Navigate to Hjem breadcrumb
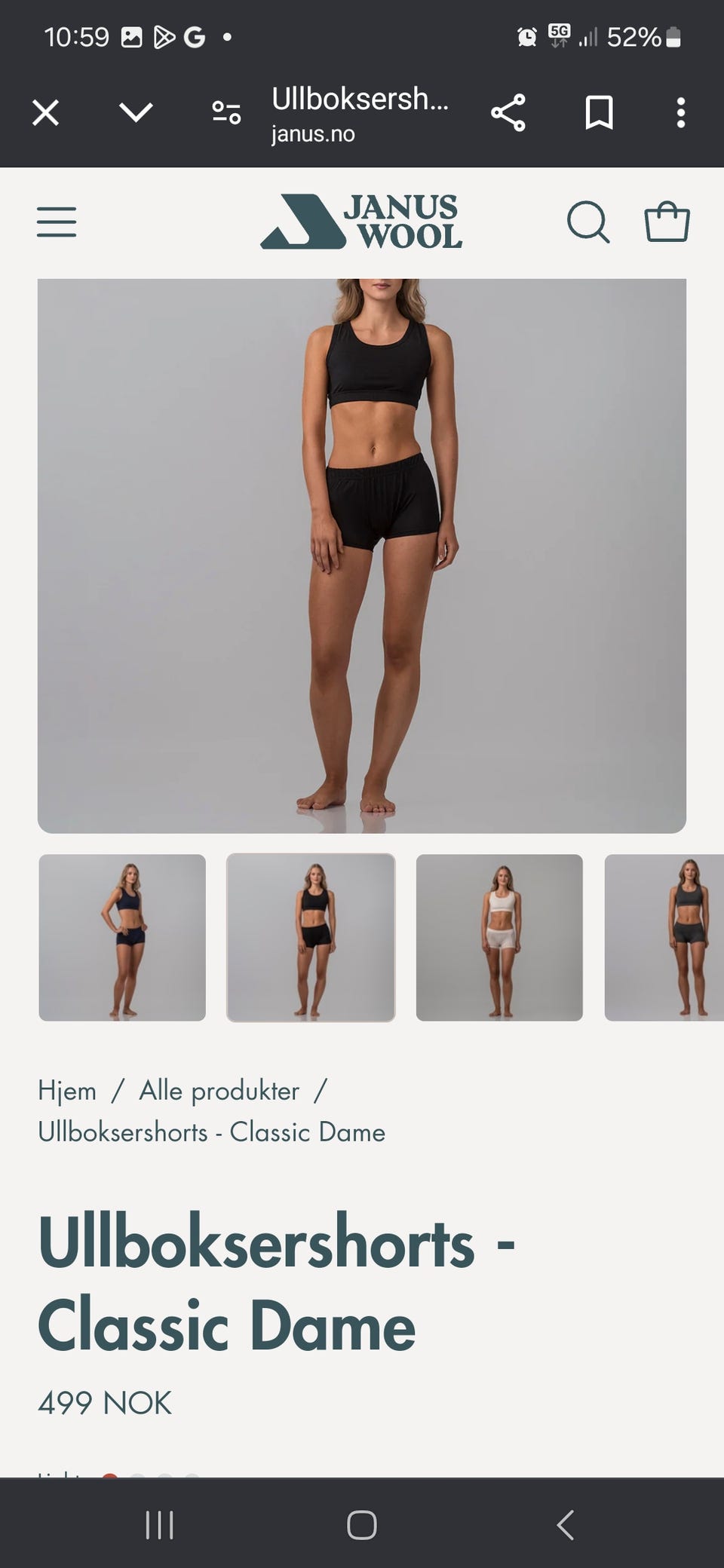724x1568 pixels. [x=66, y=1090]
